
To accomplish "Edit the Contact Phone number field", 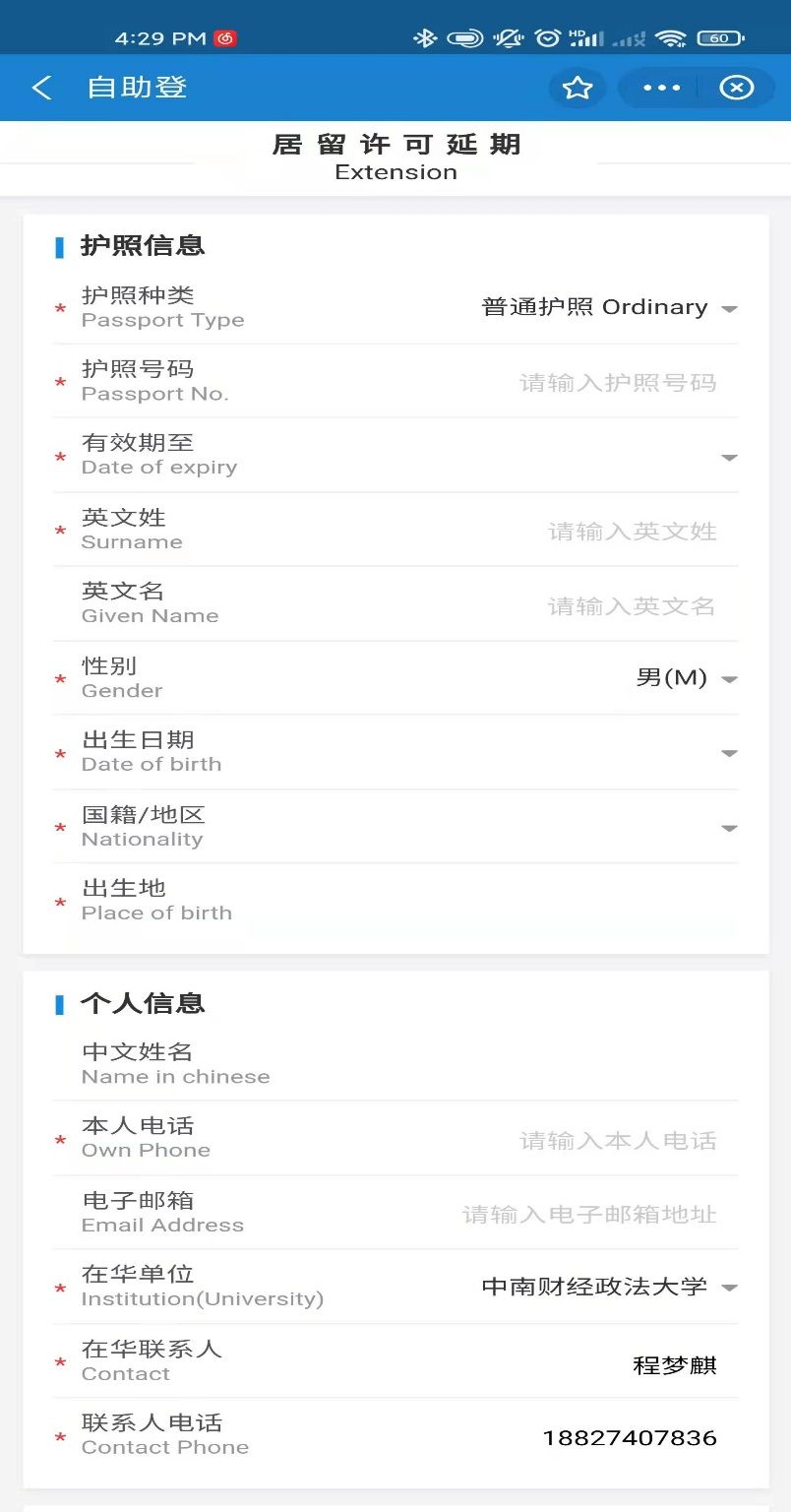I will click(630, 1438).
